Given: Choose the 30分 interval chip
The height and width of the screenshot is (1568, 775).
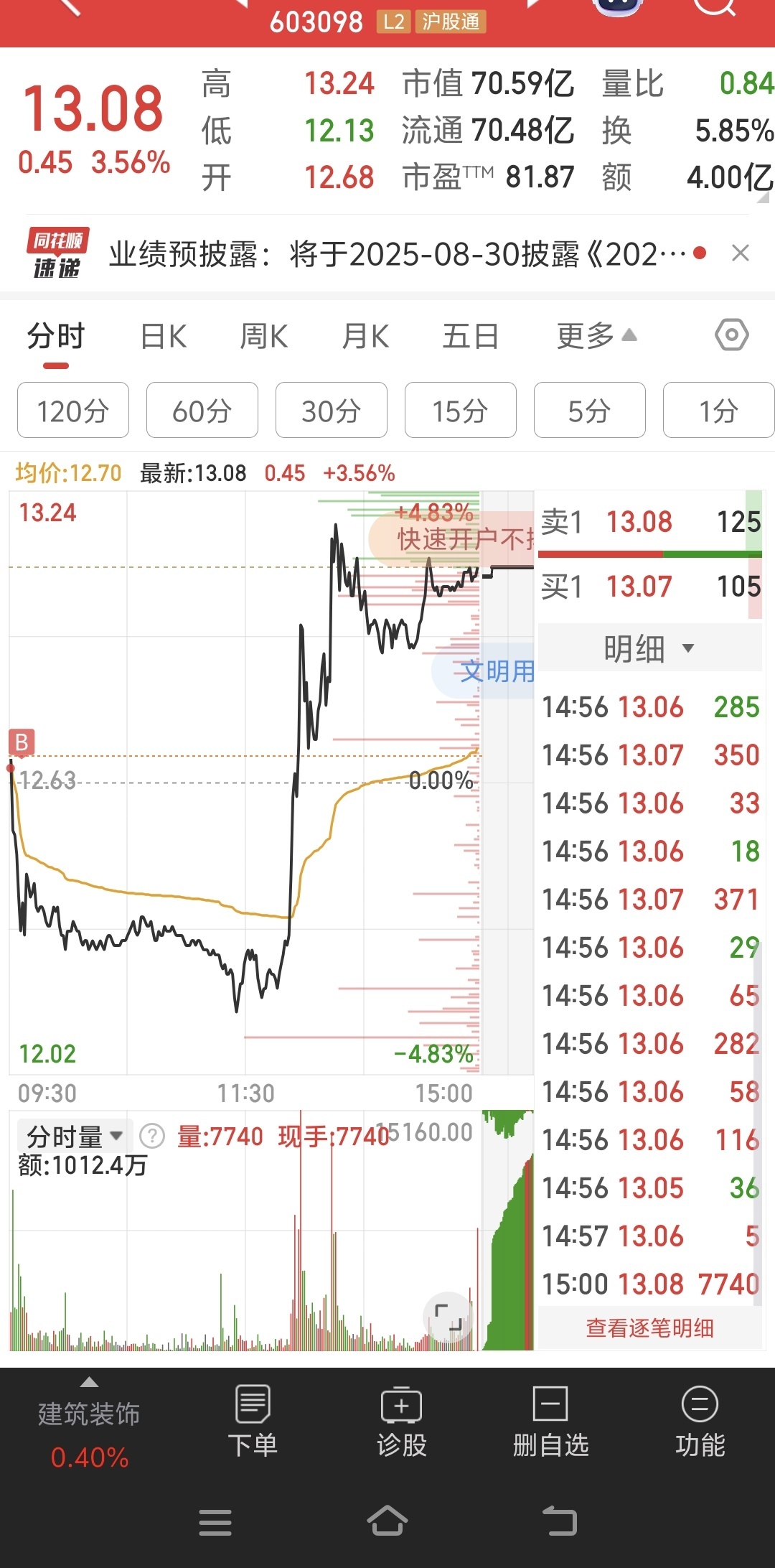Looking at the screenshot, I should (332, 411).
